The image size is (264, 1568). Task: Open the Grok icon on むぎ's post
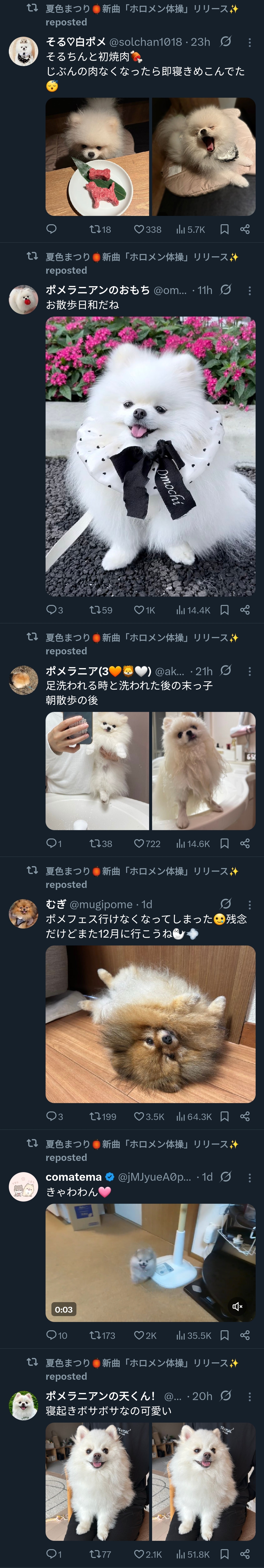226,904
